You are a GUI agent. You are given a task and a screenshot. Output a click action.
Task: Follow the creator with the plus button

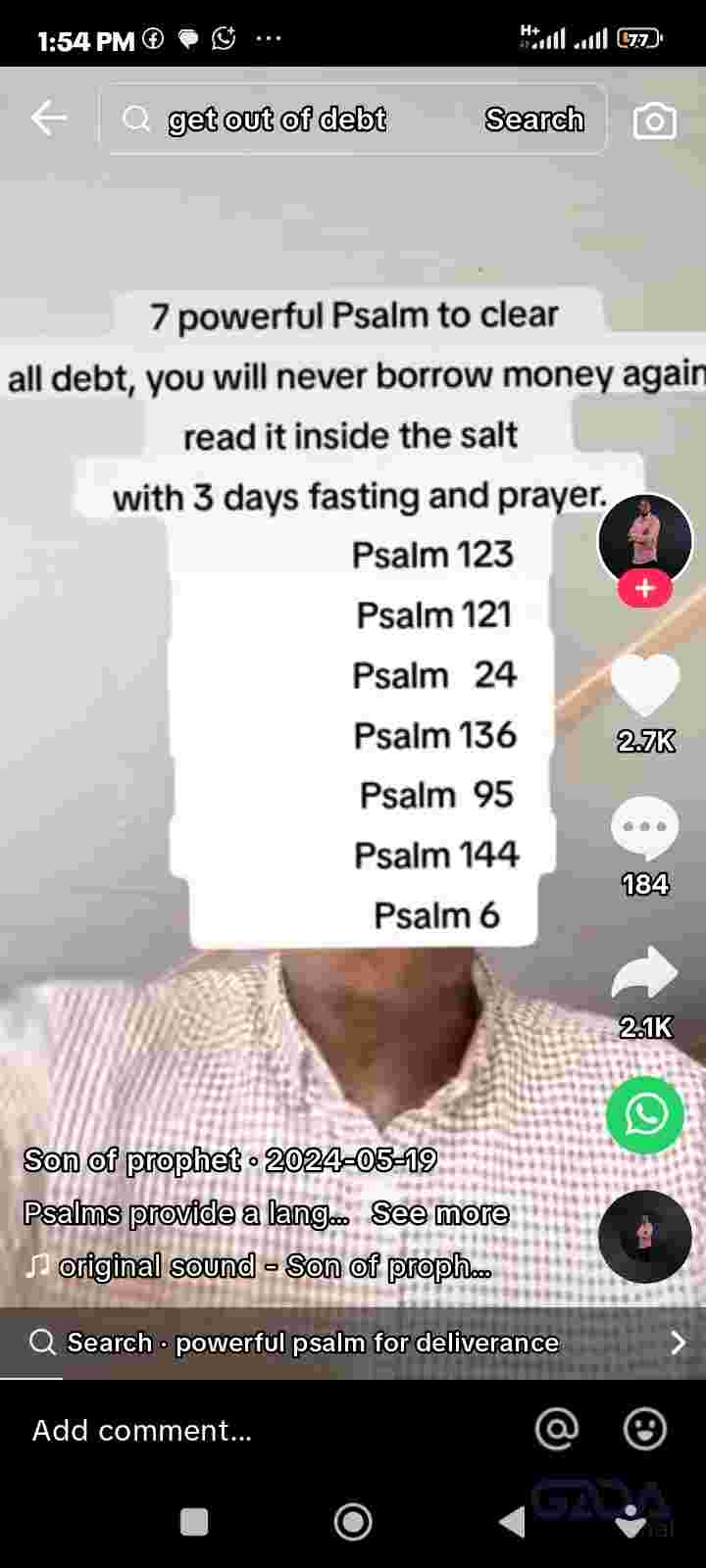tap(644, 588)
